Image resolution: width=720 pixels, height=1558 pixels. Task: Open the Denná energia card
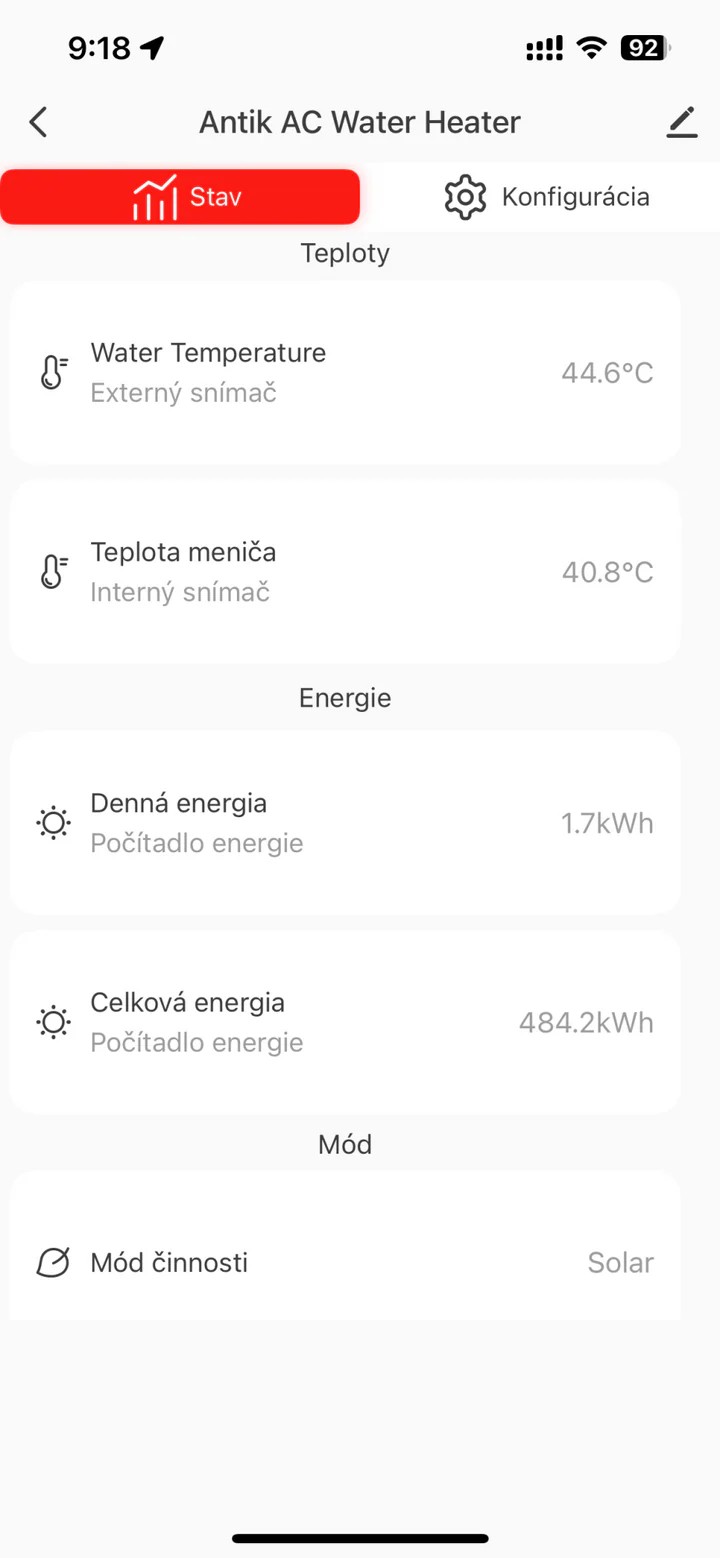click(345, 823)
